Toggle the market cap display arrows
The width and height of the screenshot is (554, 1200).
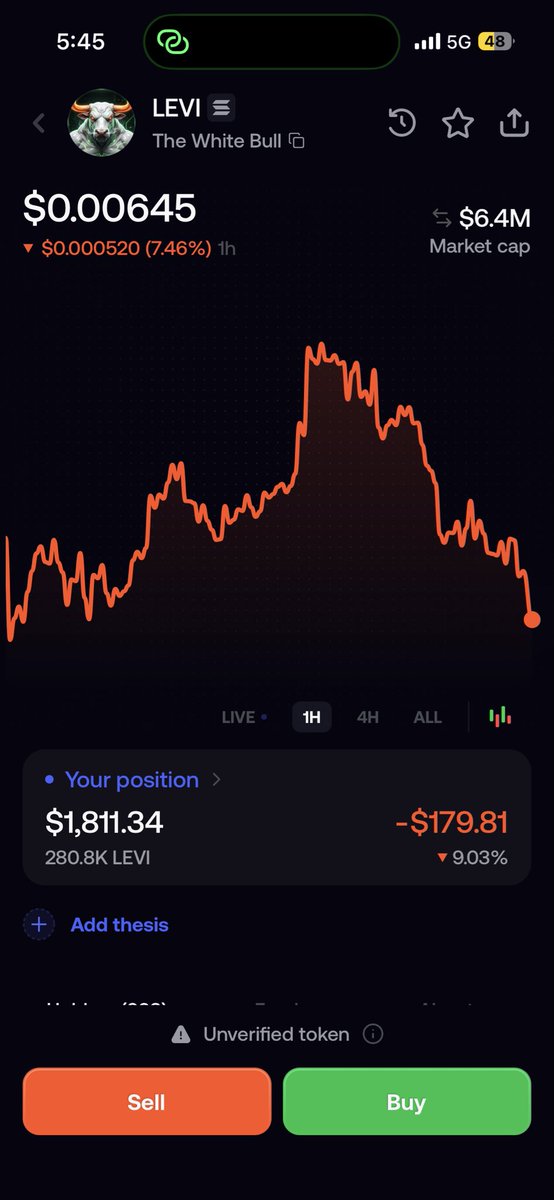point(441,217)
